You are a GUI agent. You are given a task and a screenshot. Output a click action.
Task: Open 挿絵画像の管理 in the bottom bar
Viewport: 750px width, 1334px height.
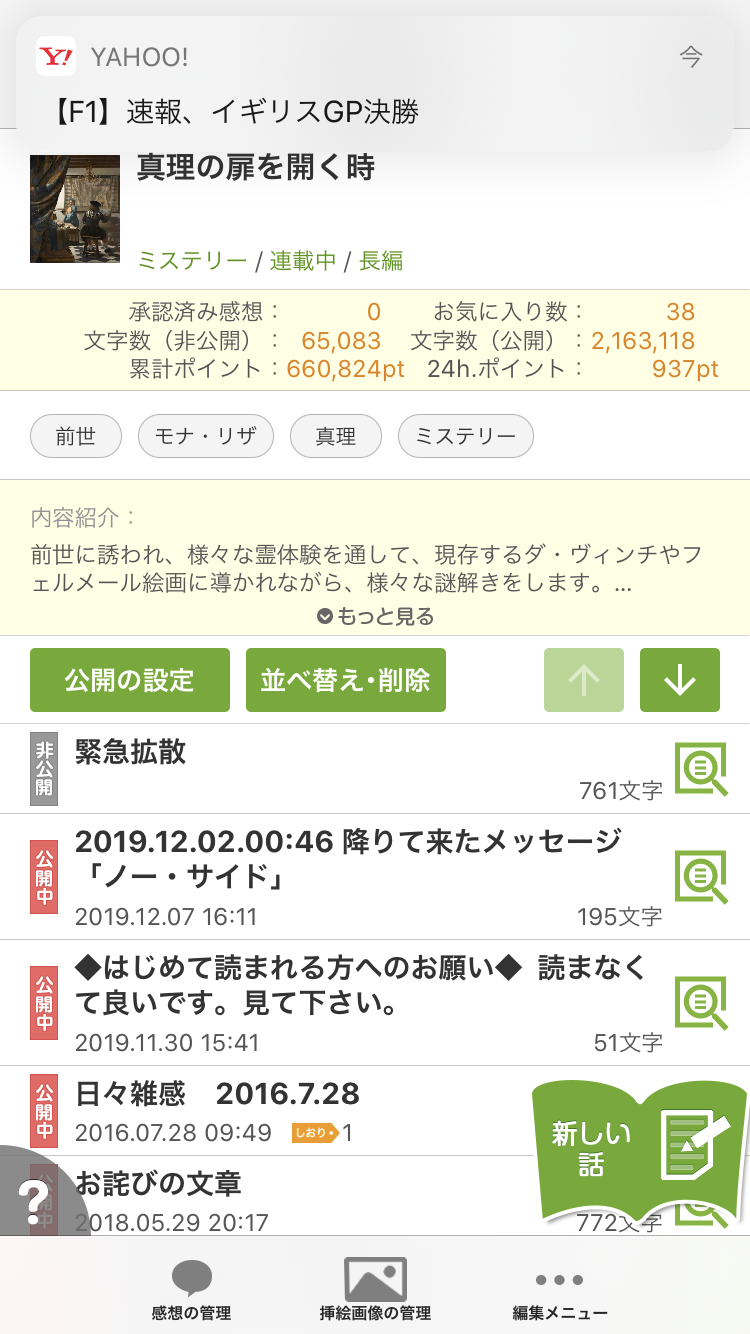[x=375, y=1290]
